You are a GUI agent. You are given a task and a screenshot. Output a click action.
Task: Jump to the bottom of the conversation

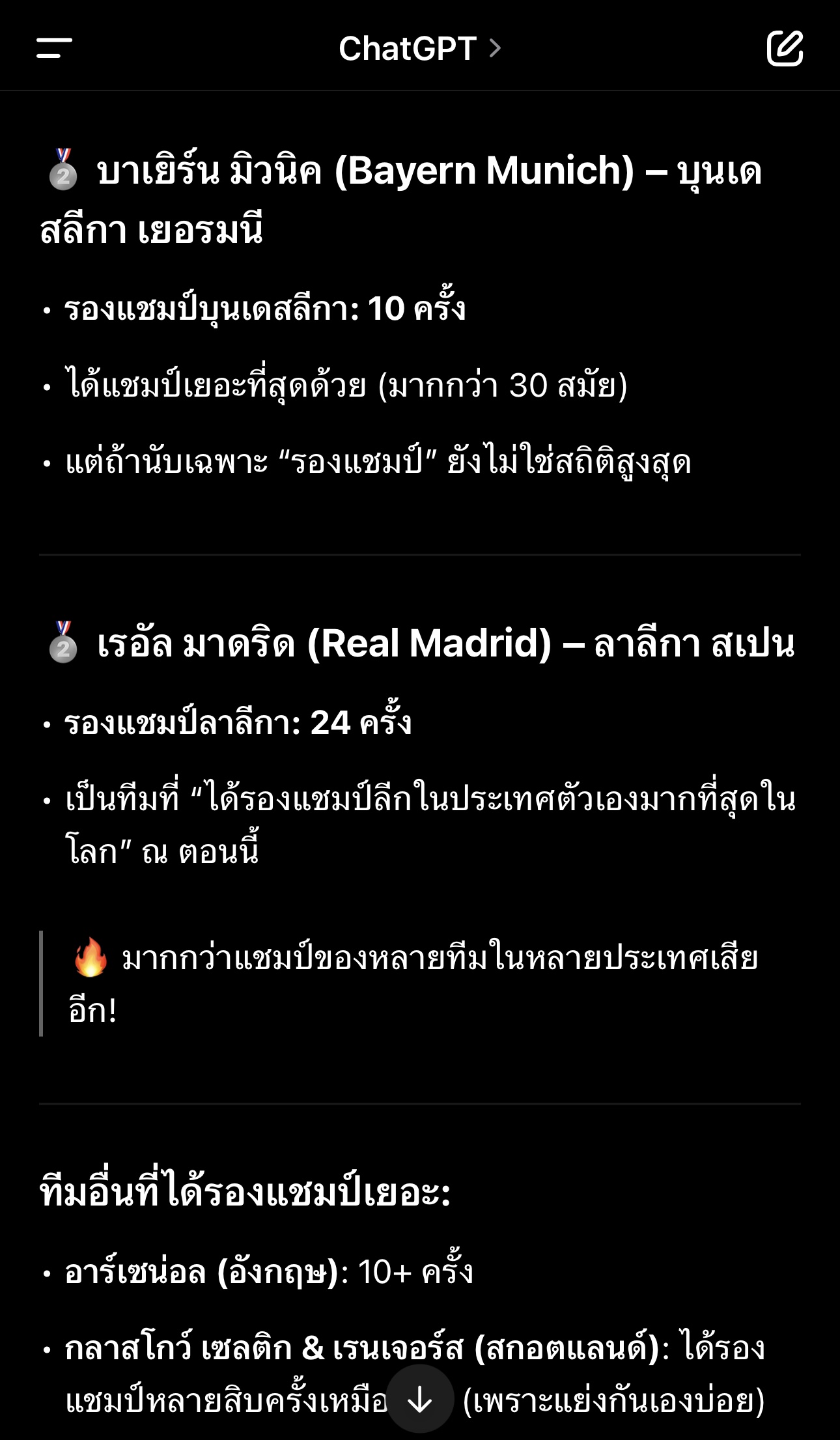tap(420, 1399)
